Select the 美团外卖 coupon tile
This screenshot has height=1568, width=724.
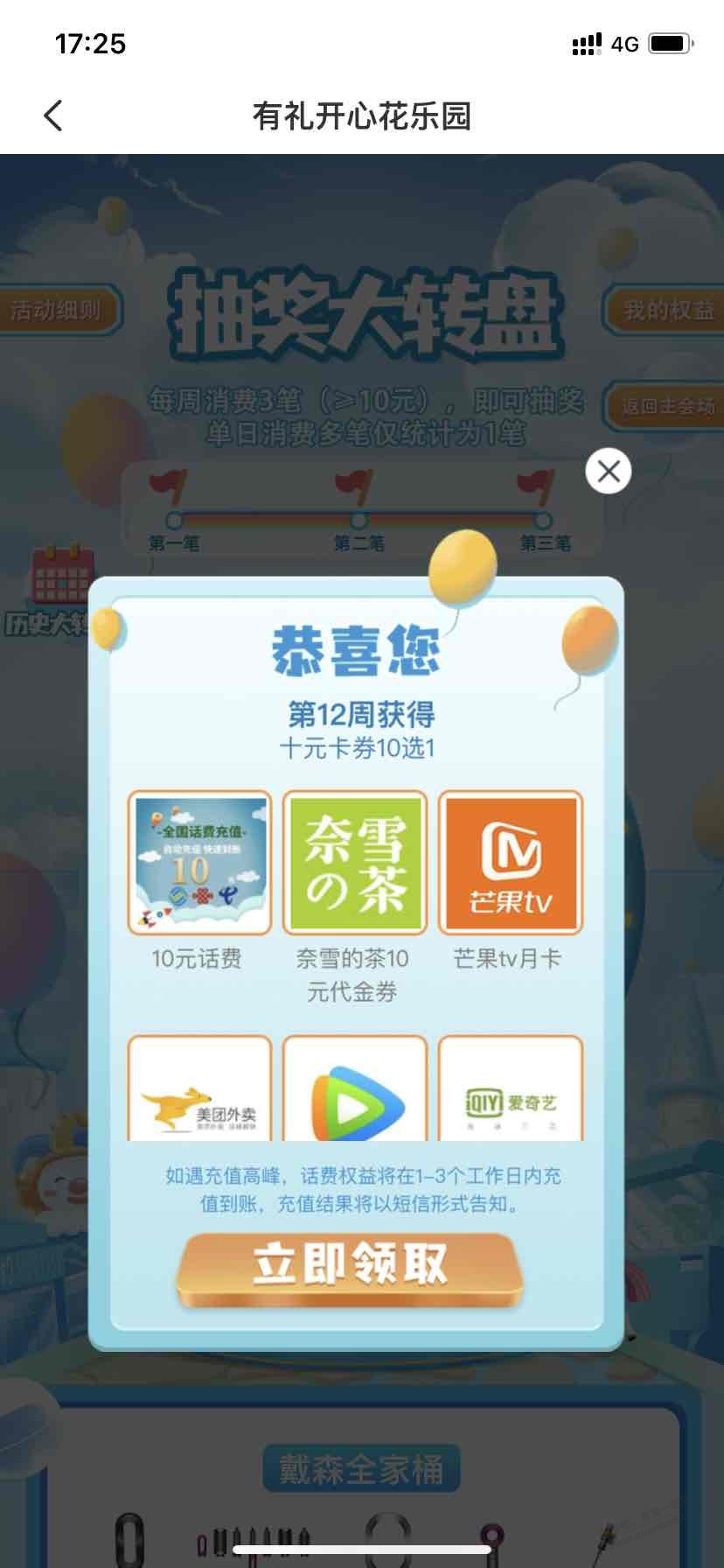(200, 1090)
